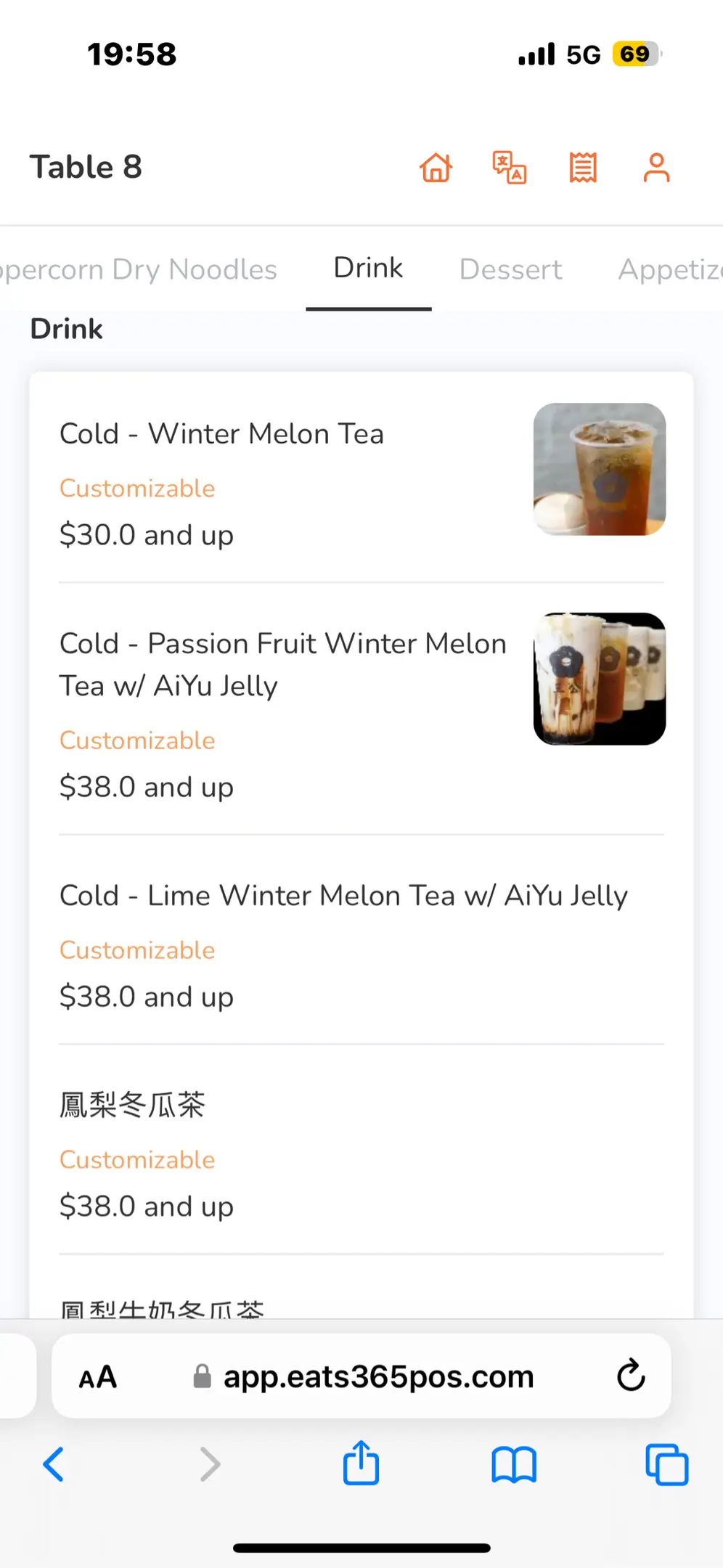Go to the restaurant home page icon
The image size is (723, 1568).
tap(436, 168)
